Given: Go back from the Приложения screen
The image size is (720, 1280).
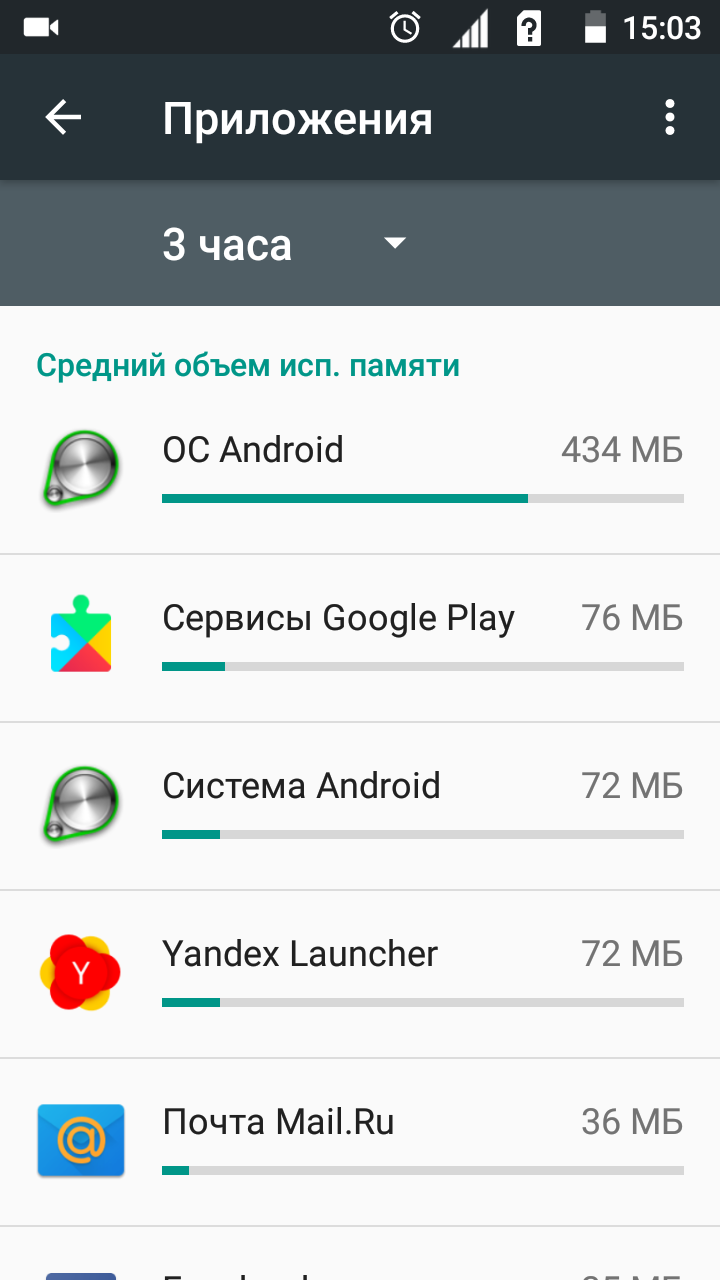Looking at the screenshot, I should click(63, 118).
